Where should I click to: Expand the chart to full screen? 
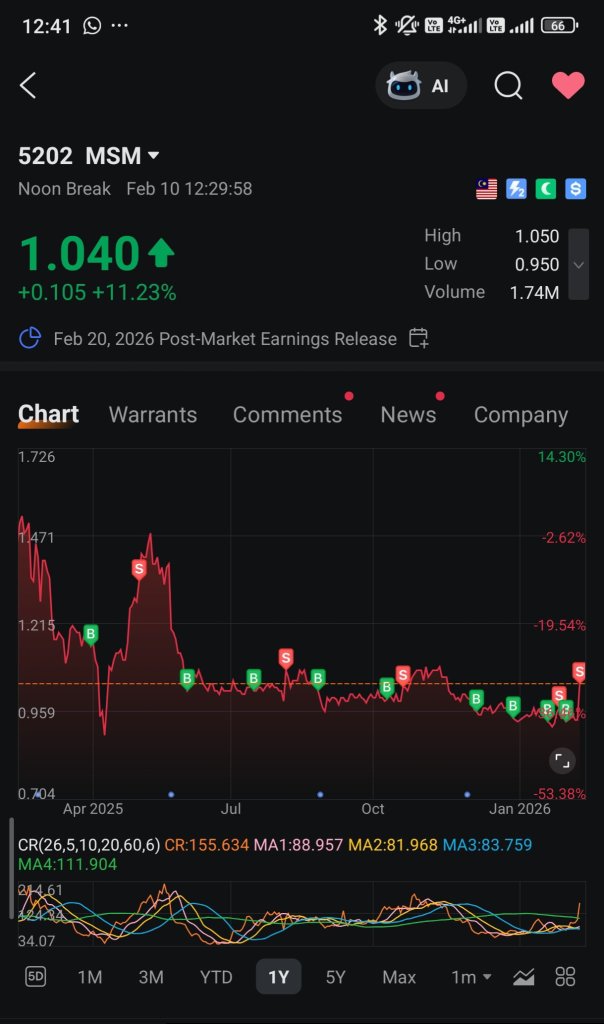pos(562,760)
